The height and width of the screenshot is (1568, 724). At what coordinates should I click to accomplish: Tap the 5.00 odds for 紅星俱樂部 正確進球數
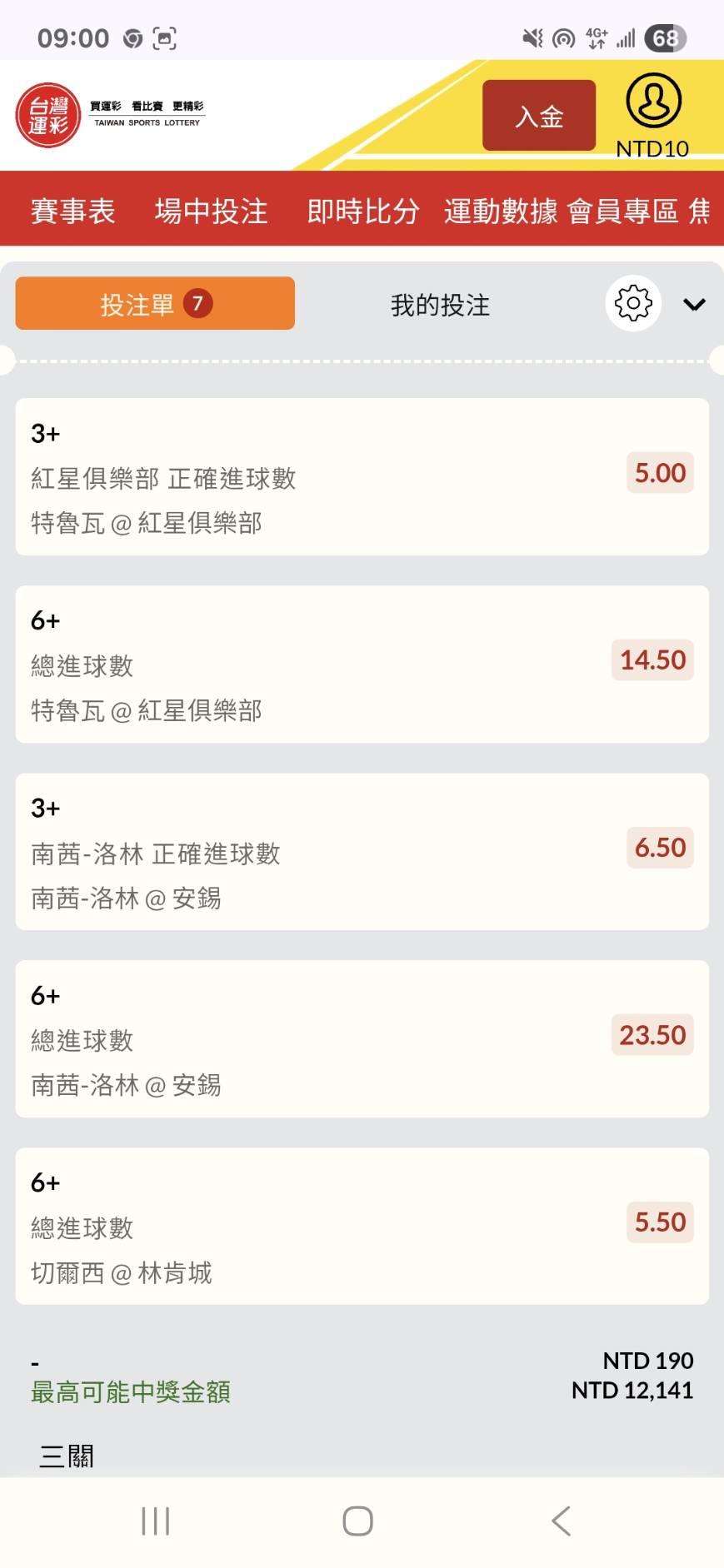point(660,473)
